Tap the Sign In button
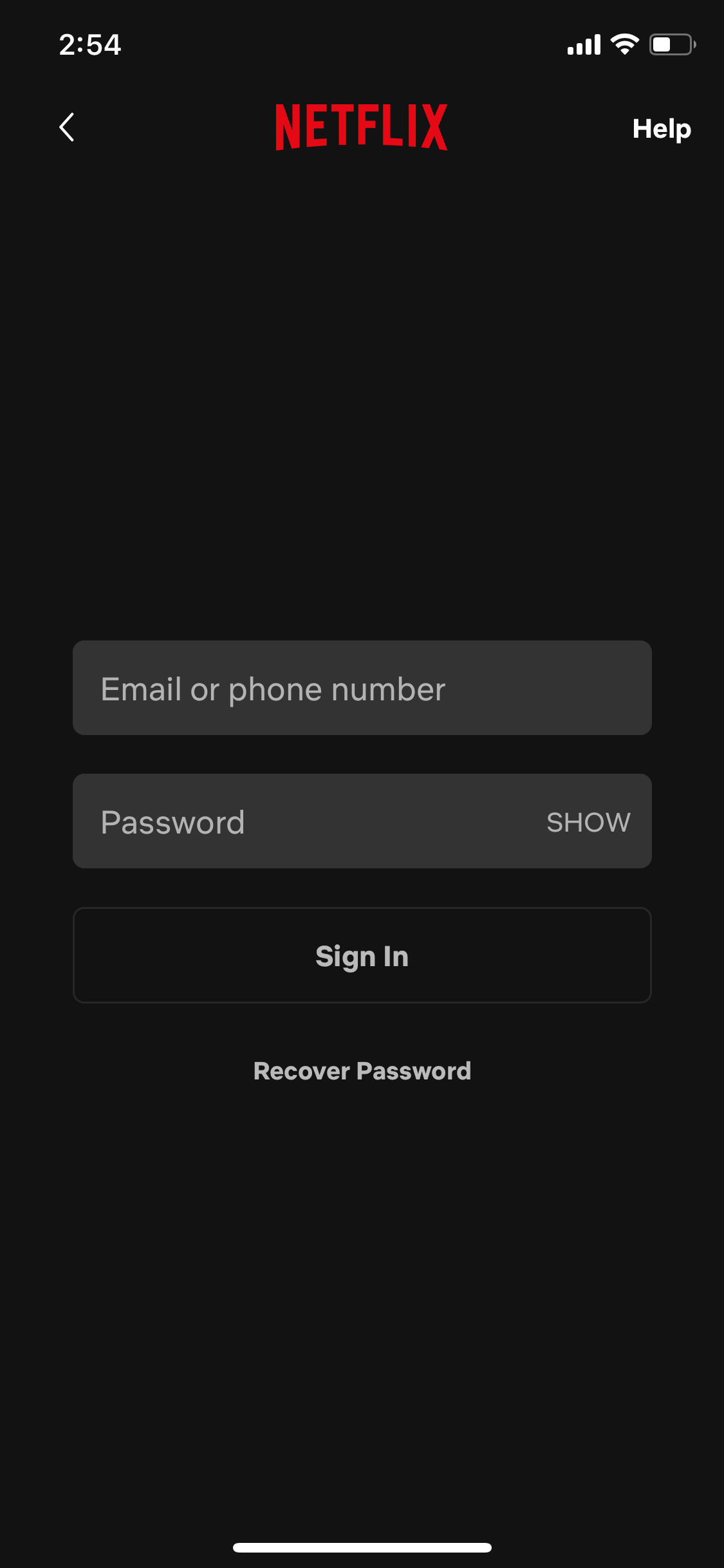This screenshot has height=1568, width=724. point(362,955)
